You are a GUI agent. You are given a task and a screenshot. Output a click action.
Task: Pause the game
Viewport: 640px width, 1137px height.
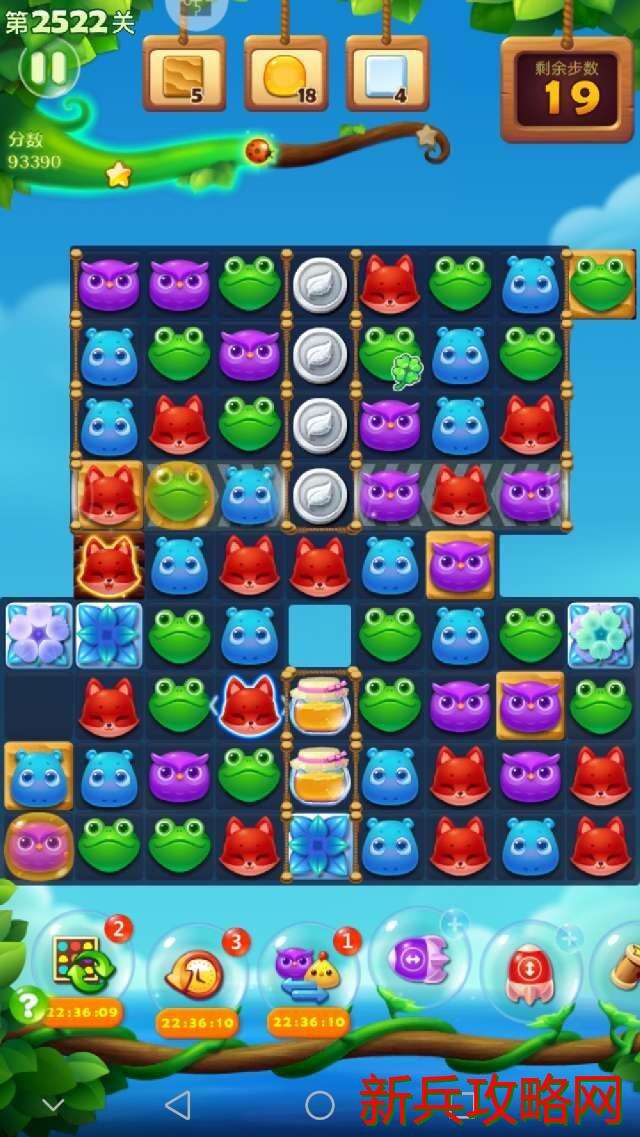[48, 68]
